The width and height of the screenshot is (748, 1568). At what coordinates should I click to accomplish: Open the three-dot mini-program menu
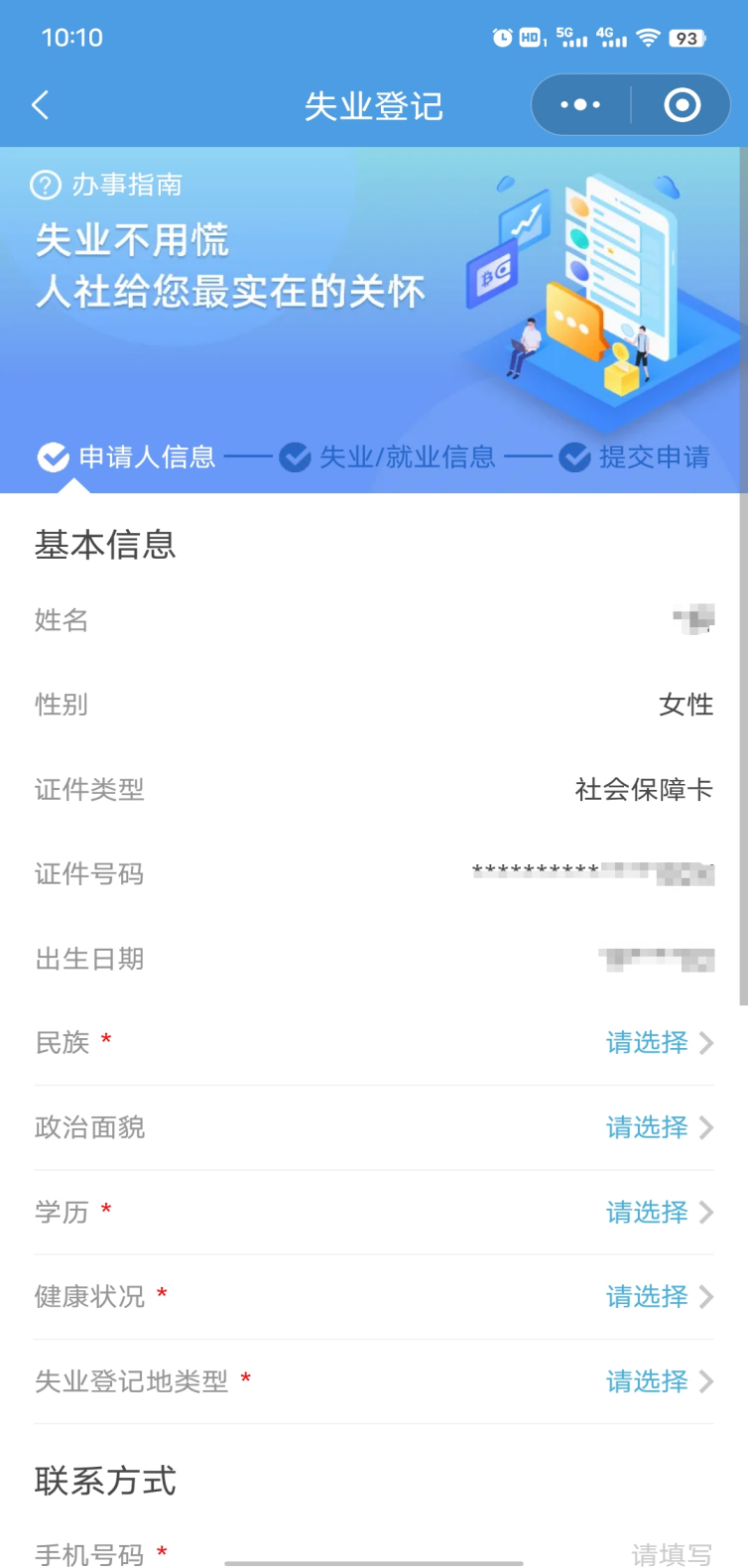(578, 104)
